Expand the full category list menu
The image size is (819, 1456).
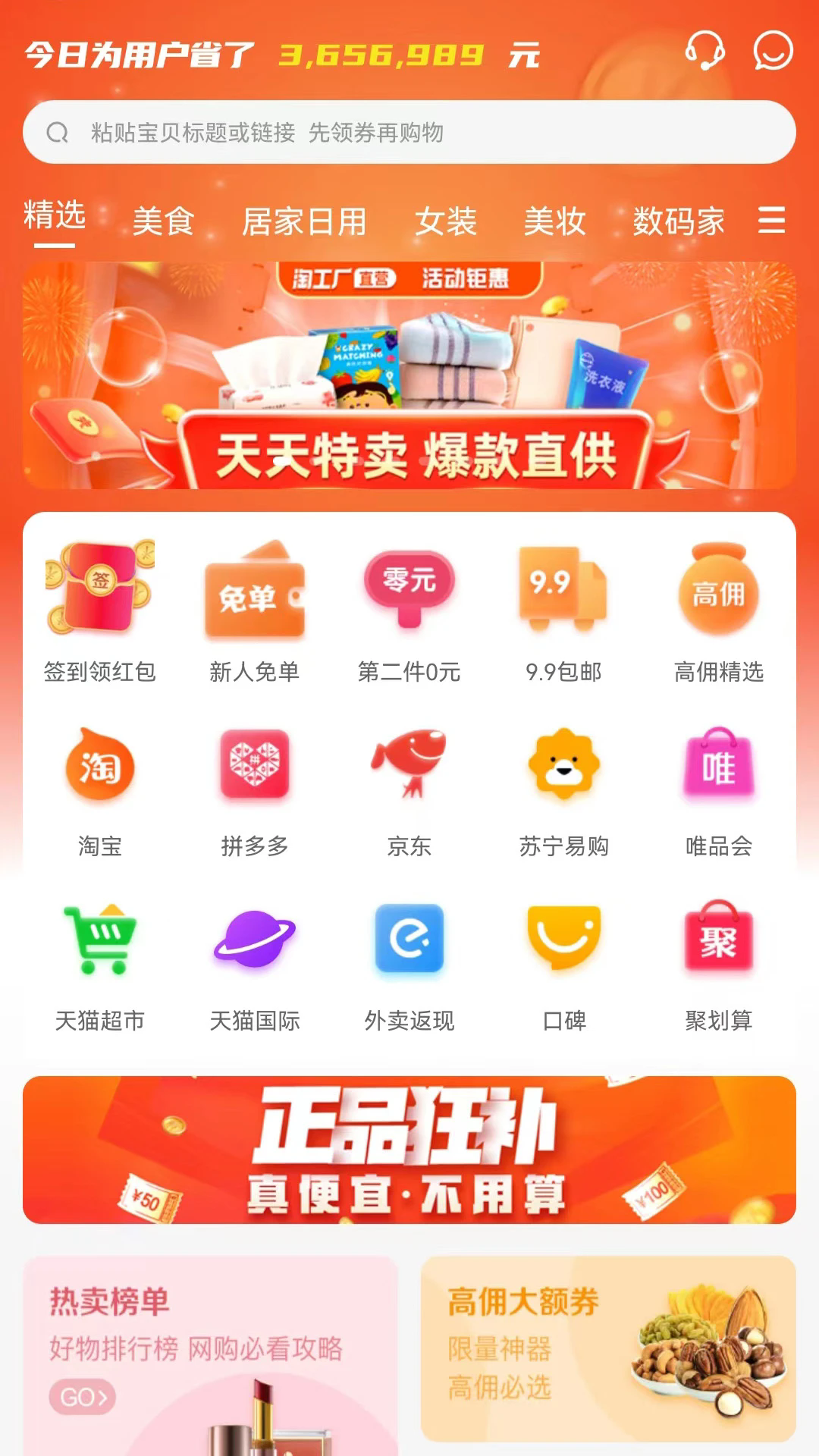pos(771,221)
